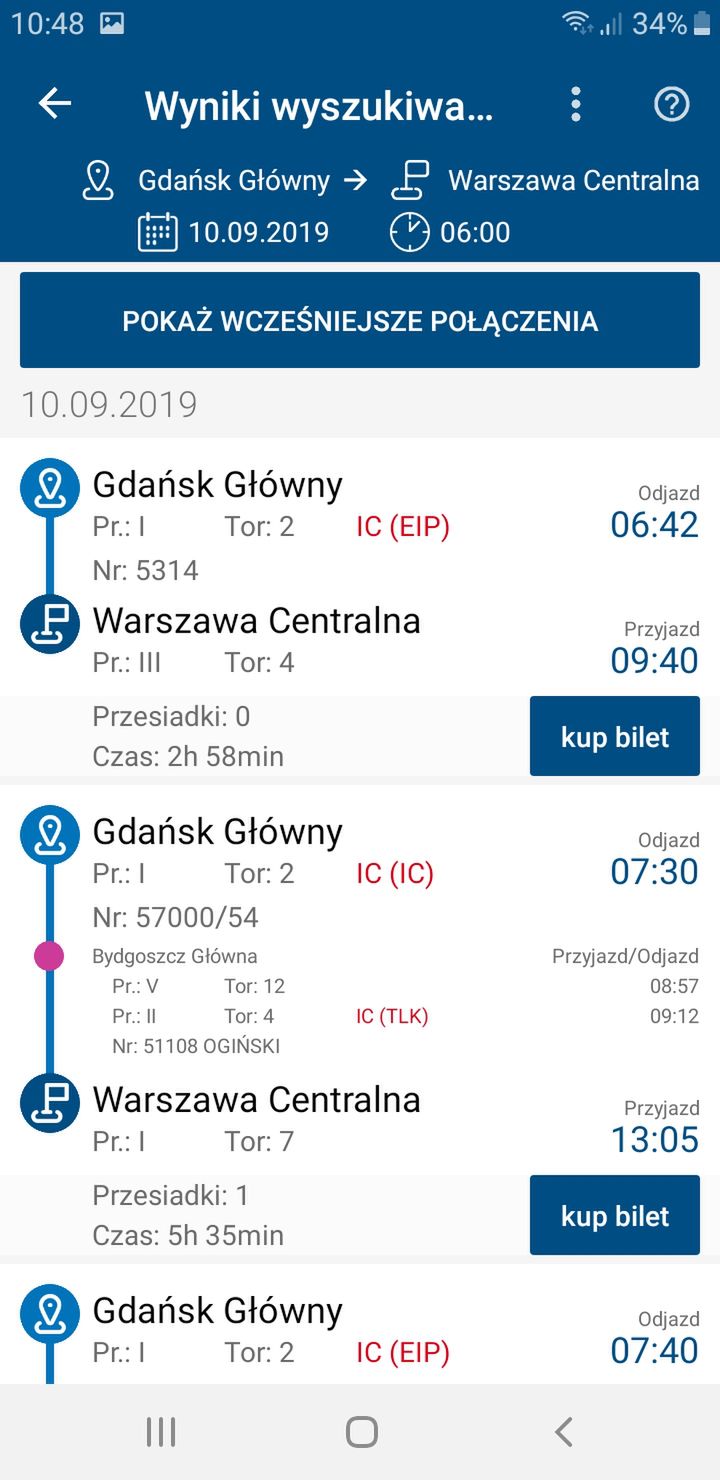Buy ticket for the 06:42 train
Image resolution: width=720 pixels, height=1480 pixels.
615,737
